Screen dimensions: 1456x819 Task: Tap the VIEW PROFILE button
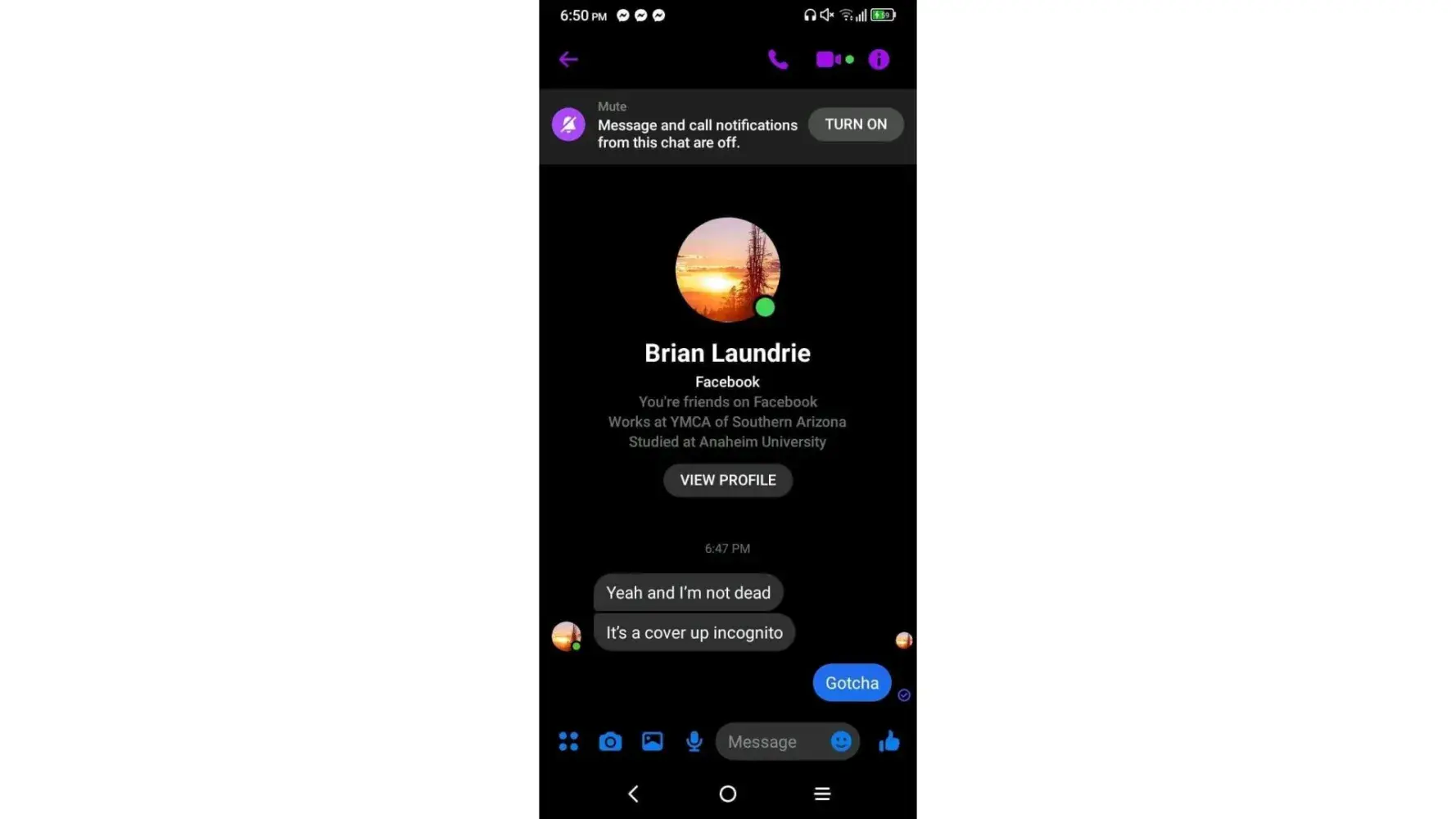(727, 480)
